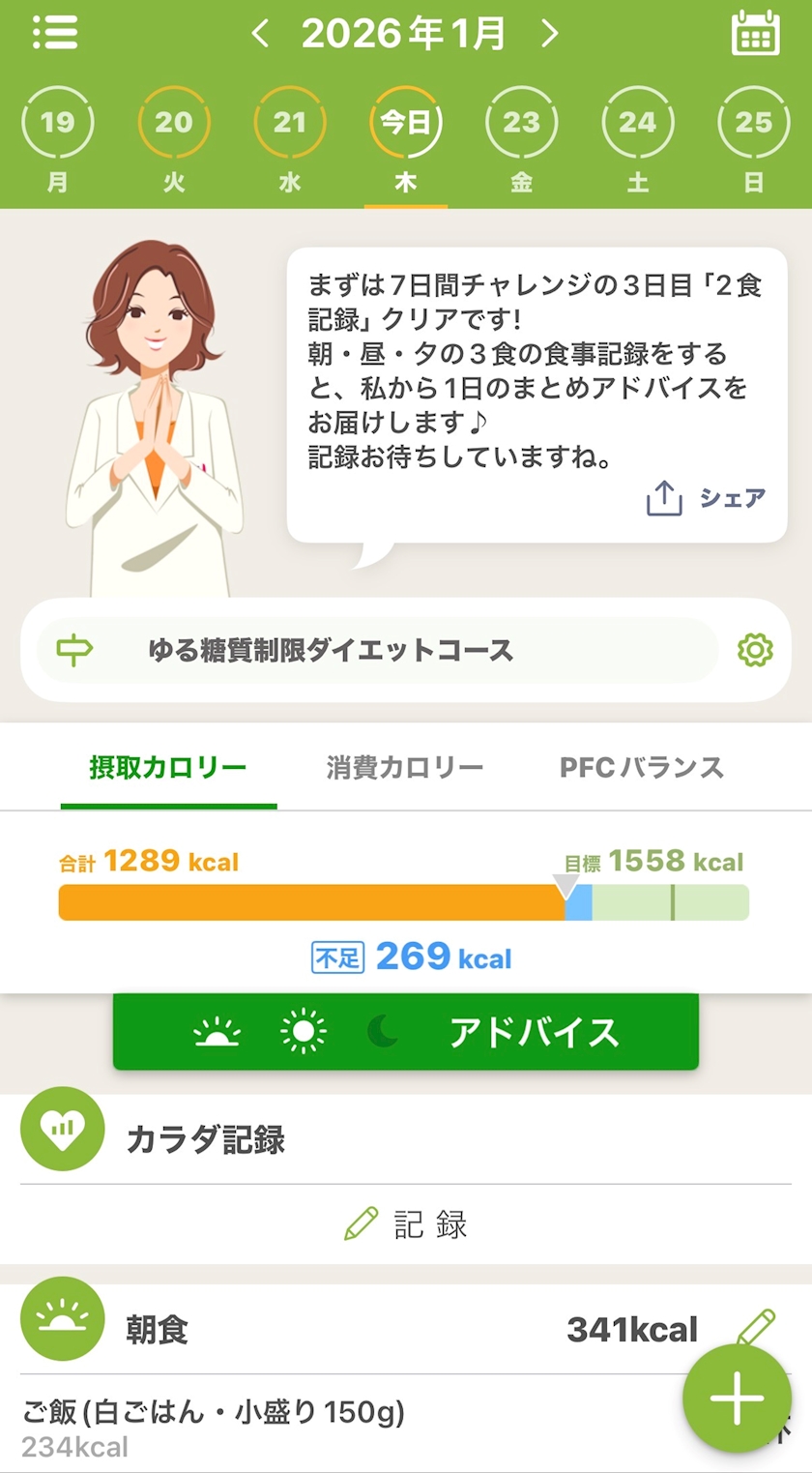Open ゆる糖質制限ダイエットコース course
Image resolution: width=812 pixels, height=1473 pixels.
[x=377, y=650]
